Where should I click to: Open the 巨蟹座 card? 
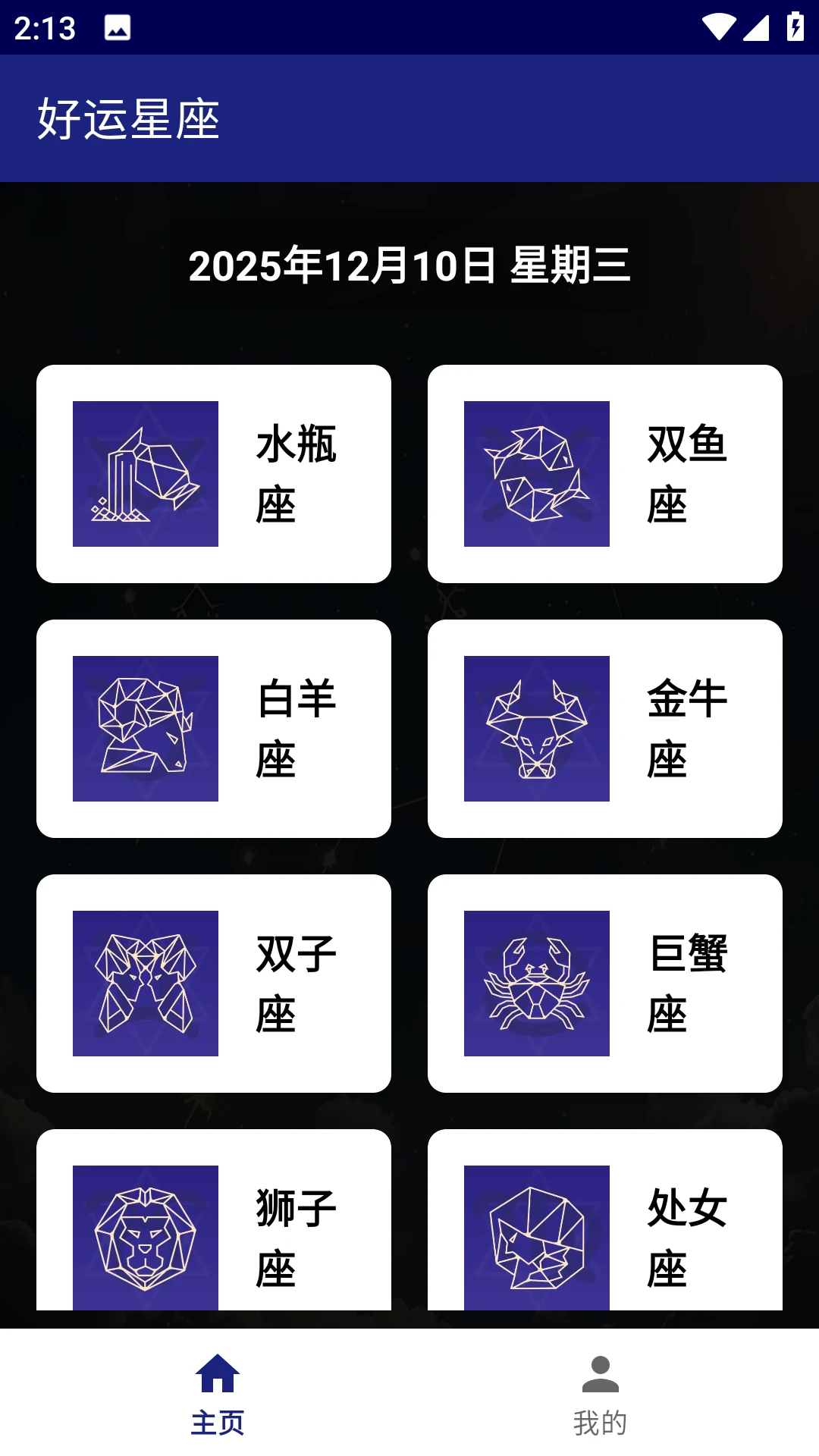pos(604,983)
